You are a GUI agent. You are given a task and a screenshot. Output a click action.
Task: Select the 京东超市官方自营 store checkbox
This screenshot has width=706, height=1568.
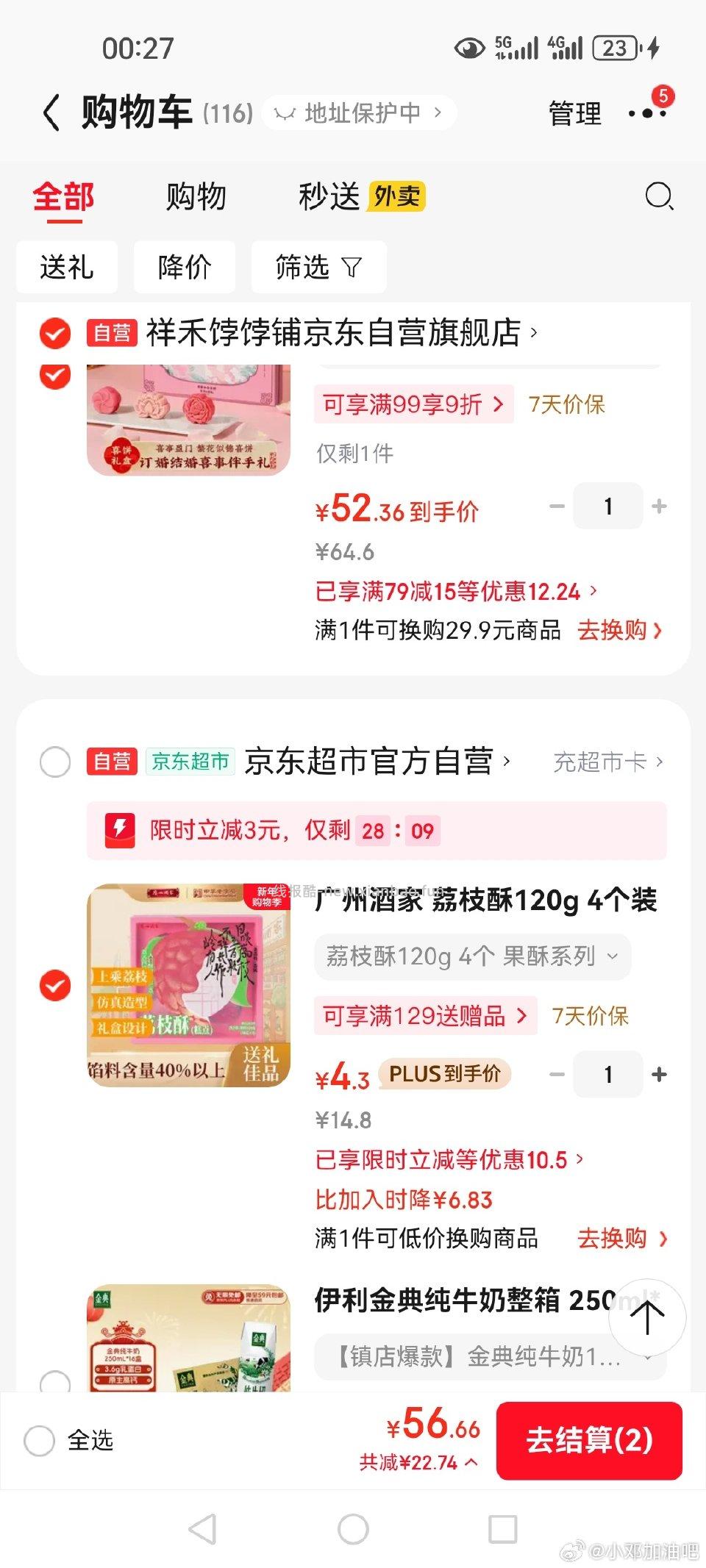pyautogui.click(x=55, y=762)
